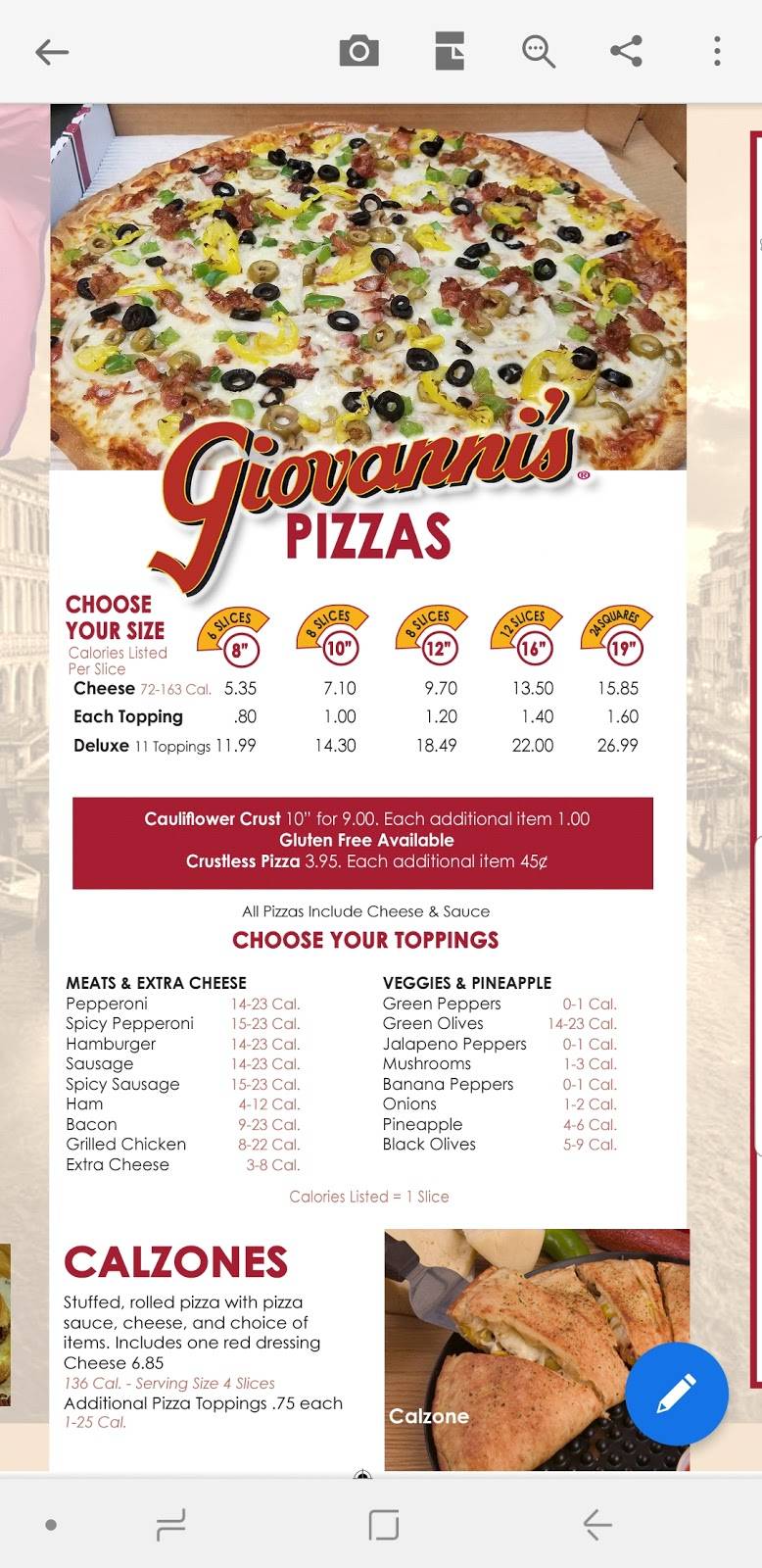762x1568 pixels.
Task: Go back using the top-left arrow
Action: click(x=52, y=52)
